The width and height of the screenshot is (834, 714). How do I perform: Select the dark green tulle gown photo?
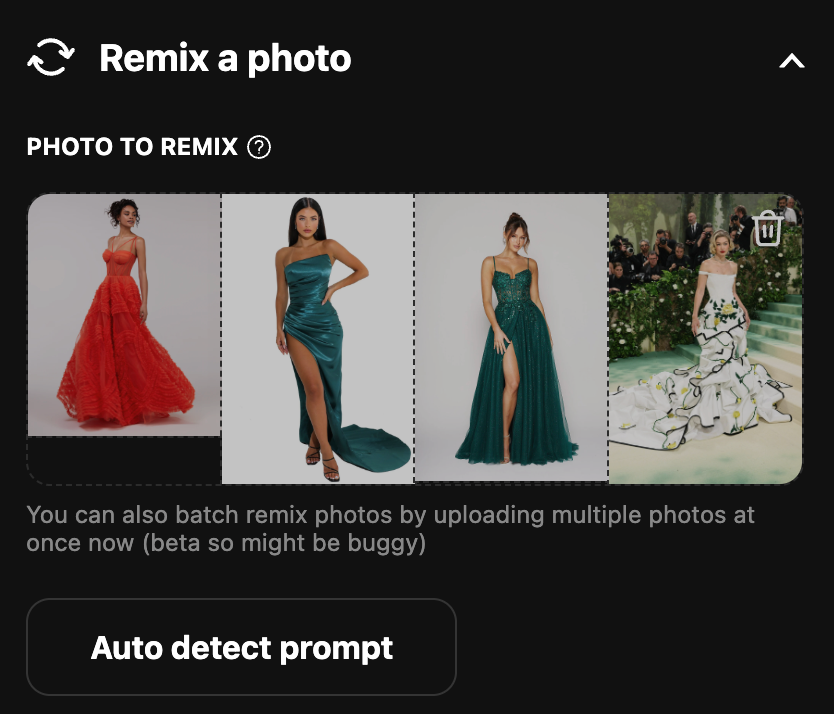[511, 339]
